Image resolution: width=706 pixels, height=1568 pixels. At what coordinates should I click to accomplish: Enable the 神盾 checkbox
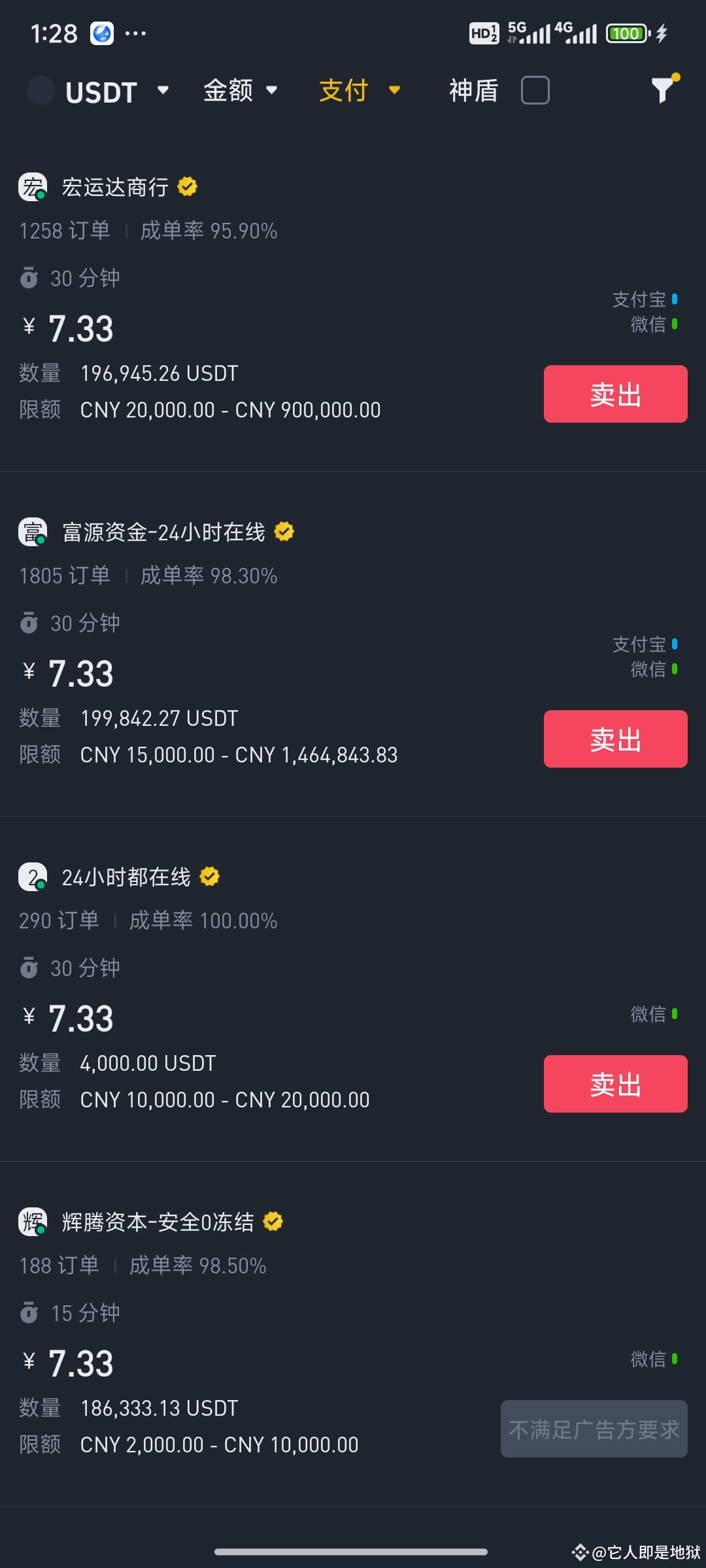[x=535, y=90]
